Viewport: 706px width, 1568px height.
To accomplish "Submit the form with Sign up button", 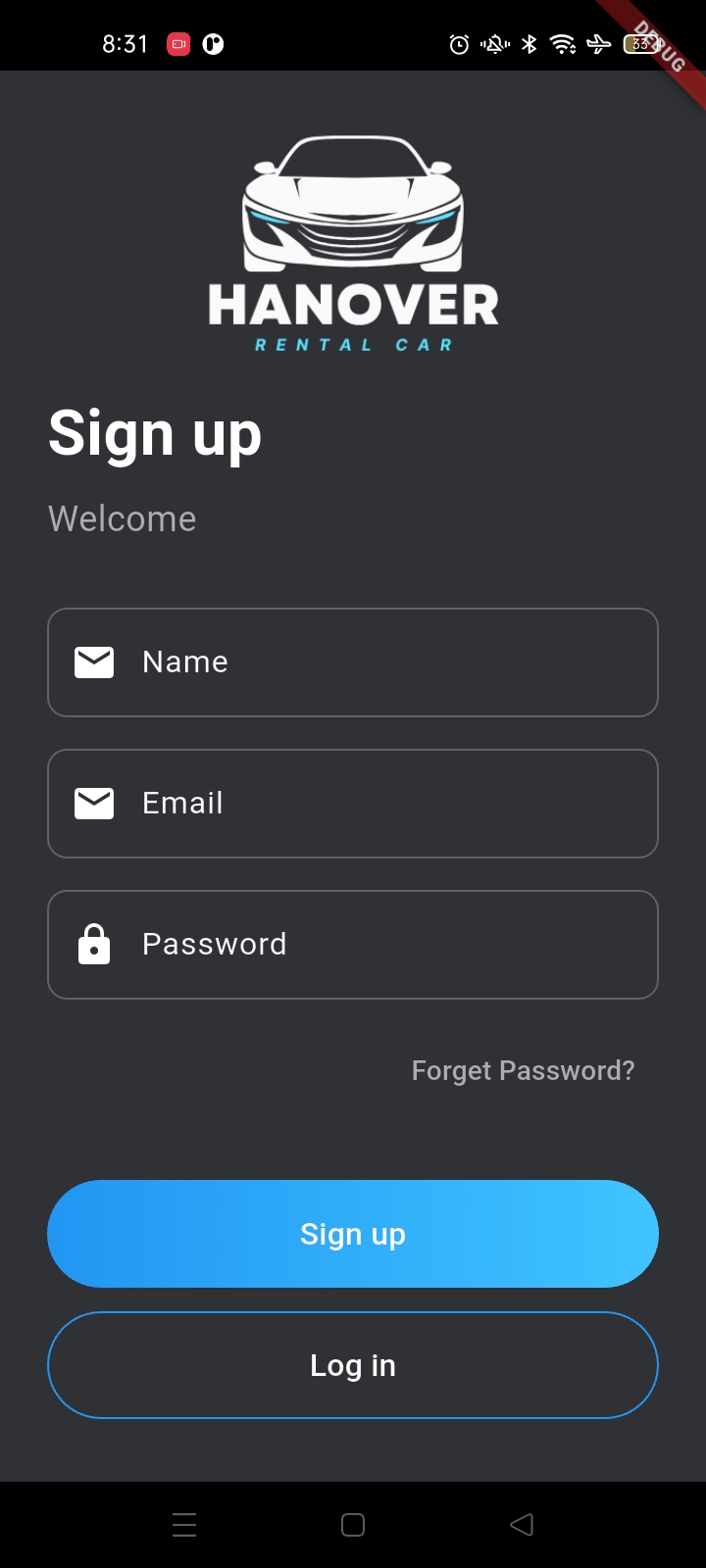I will 353,1234.
